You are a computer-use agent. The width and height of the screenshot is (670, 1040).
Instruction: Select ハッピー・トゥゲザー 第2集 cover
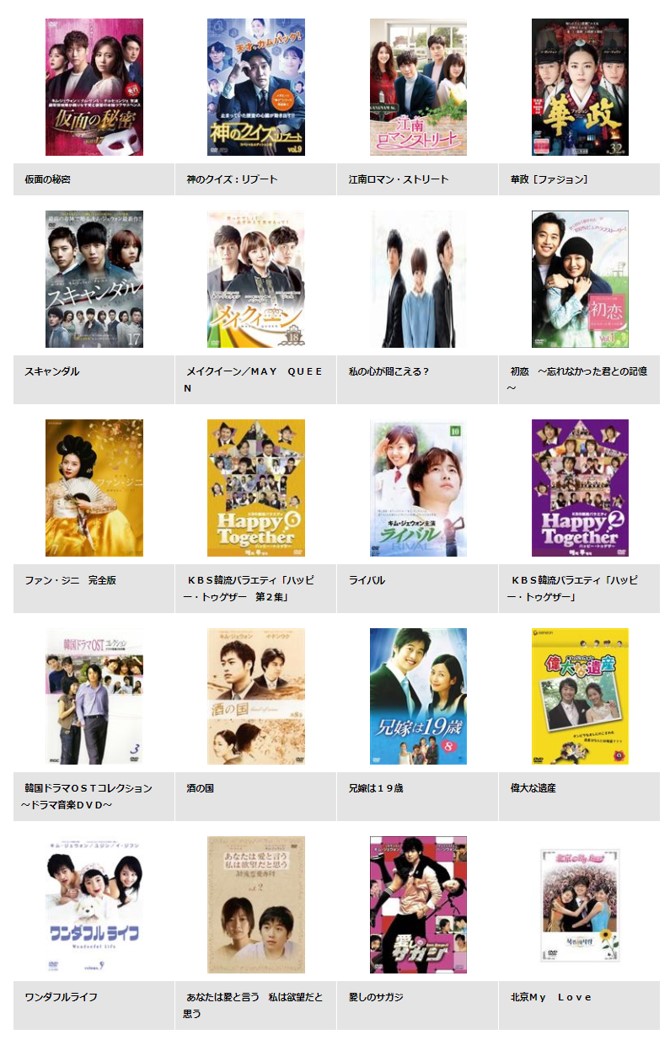pos(256,487)
